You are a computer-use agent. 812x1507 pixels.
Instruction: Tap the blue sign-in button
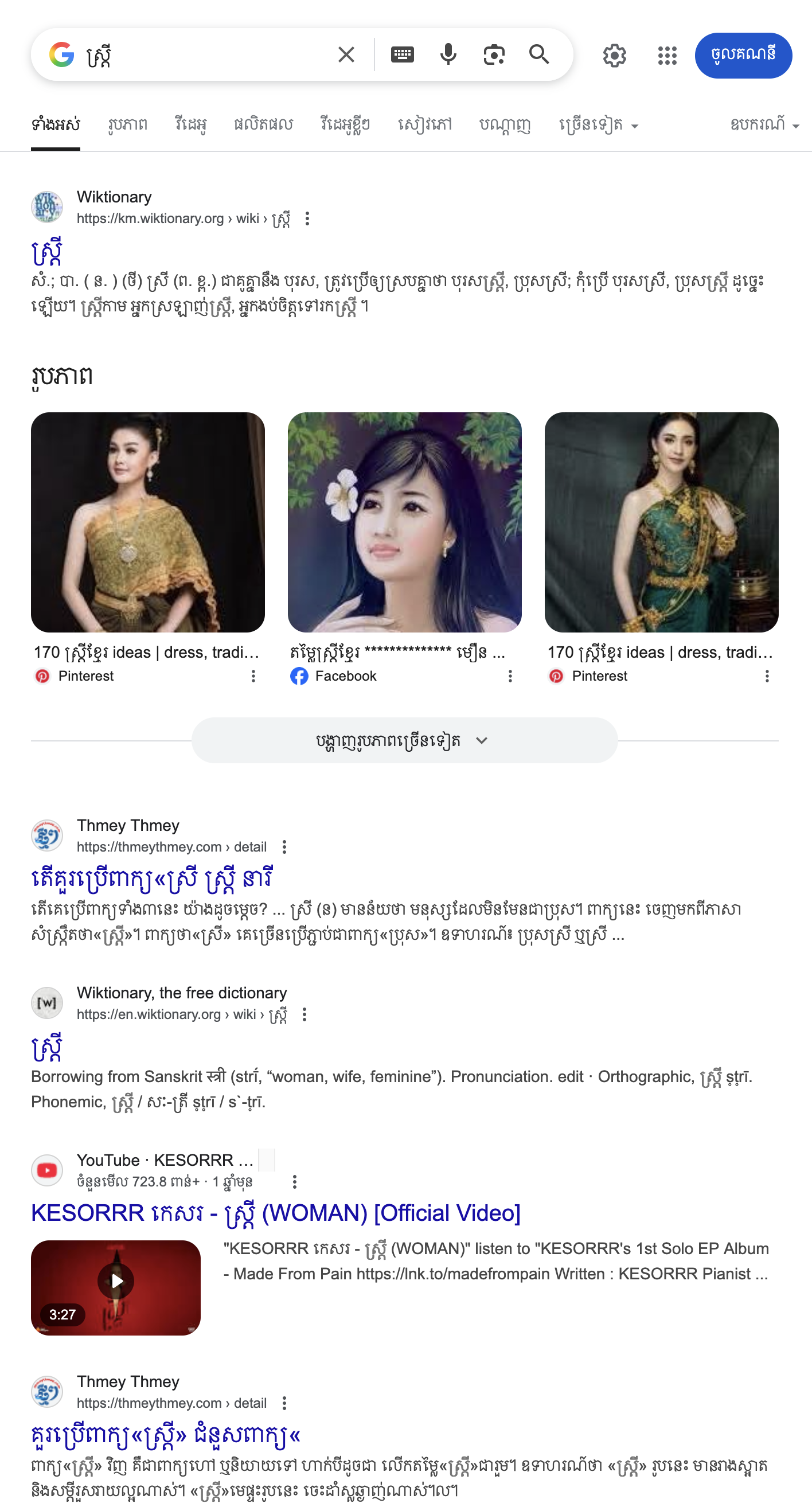pyautogui.click(x=743, y=56)
